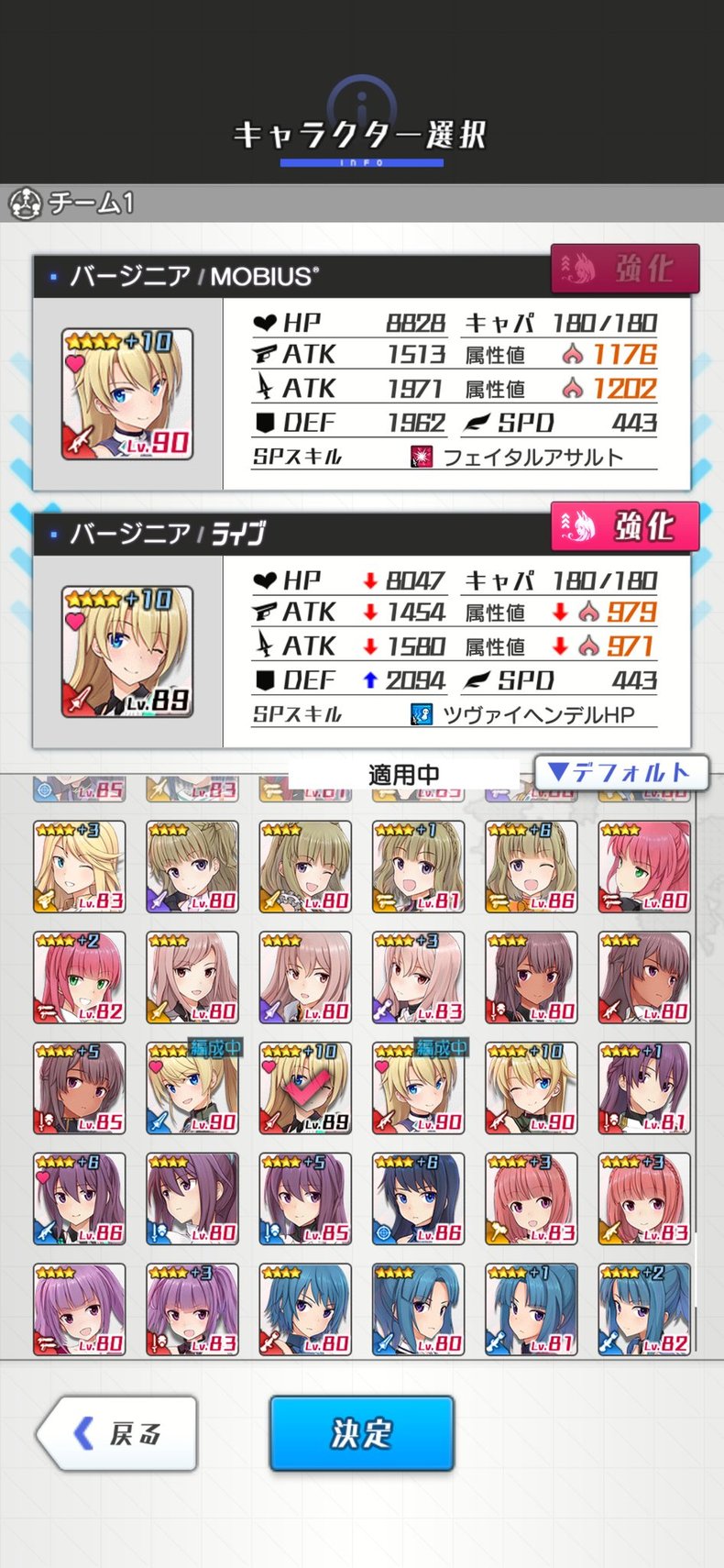Open the デフォルト sort dropdown
Image resolution: width=724 pixels, height=1568 pixels.
(621, 772)
